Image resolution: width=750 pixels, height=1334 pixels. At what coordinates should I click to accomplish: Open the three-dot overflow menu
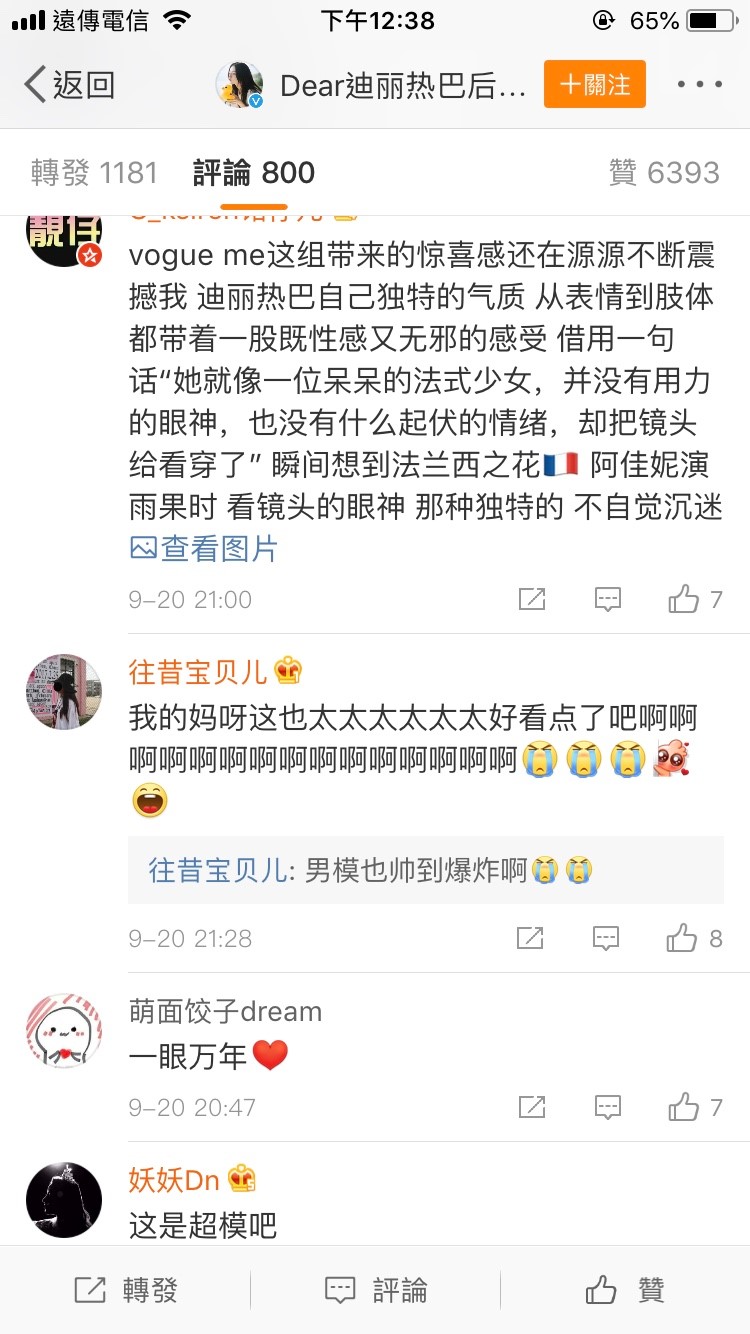(x=700, y=85)
